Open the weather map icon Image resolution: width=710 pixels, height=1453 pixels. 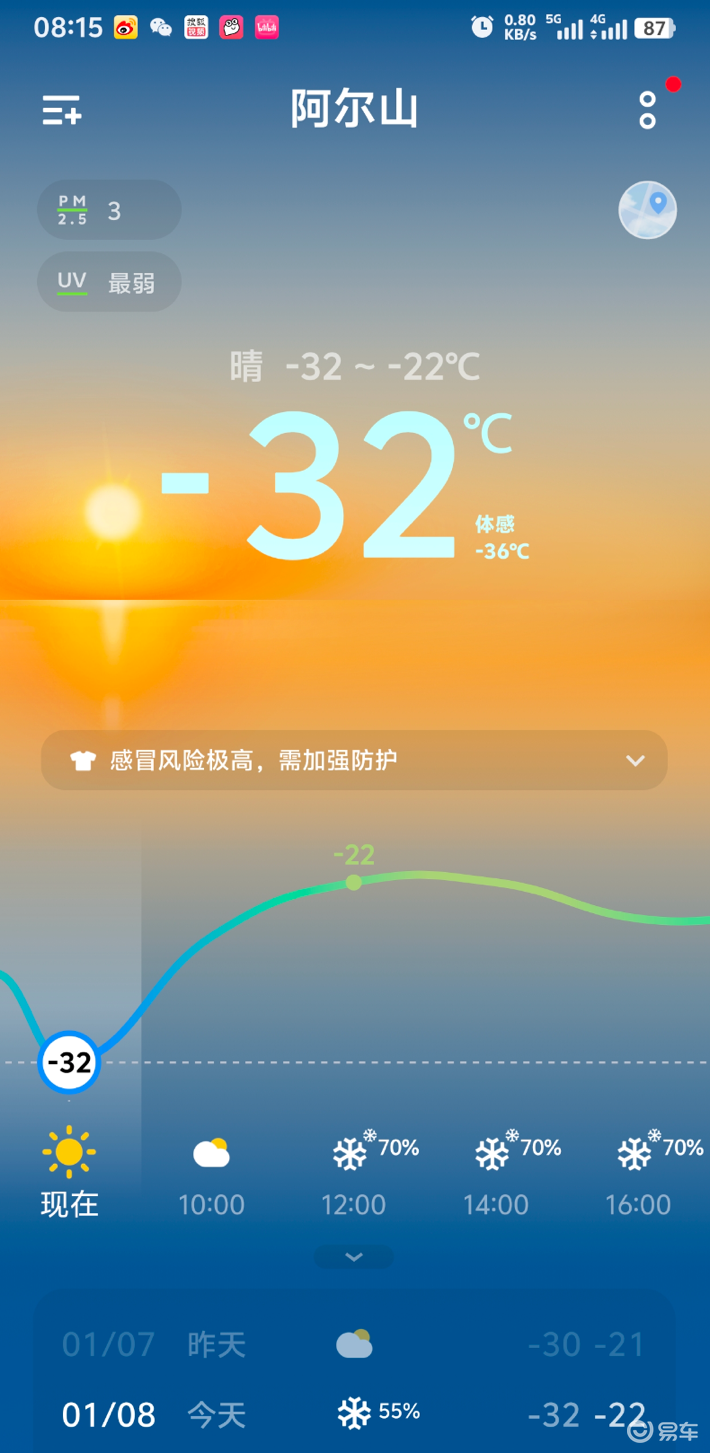click(x=648, y=210)
